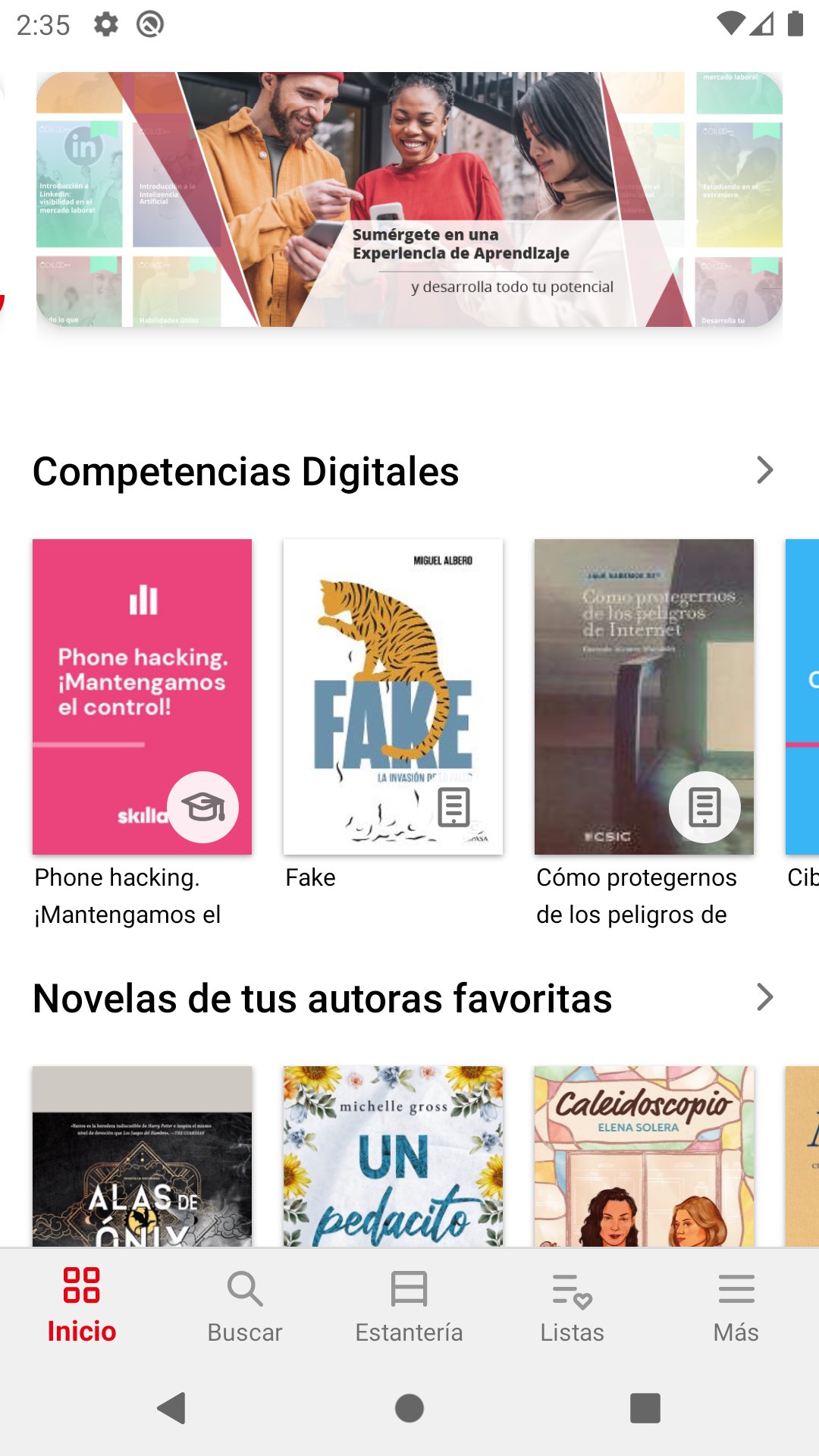This screenshot has height=1456, width=819.
Task: Open the Un pedacito book by Michelle Gross
Action: click(x=393, y=1156)
